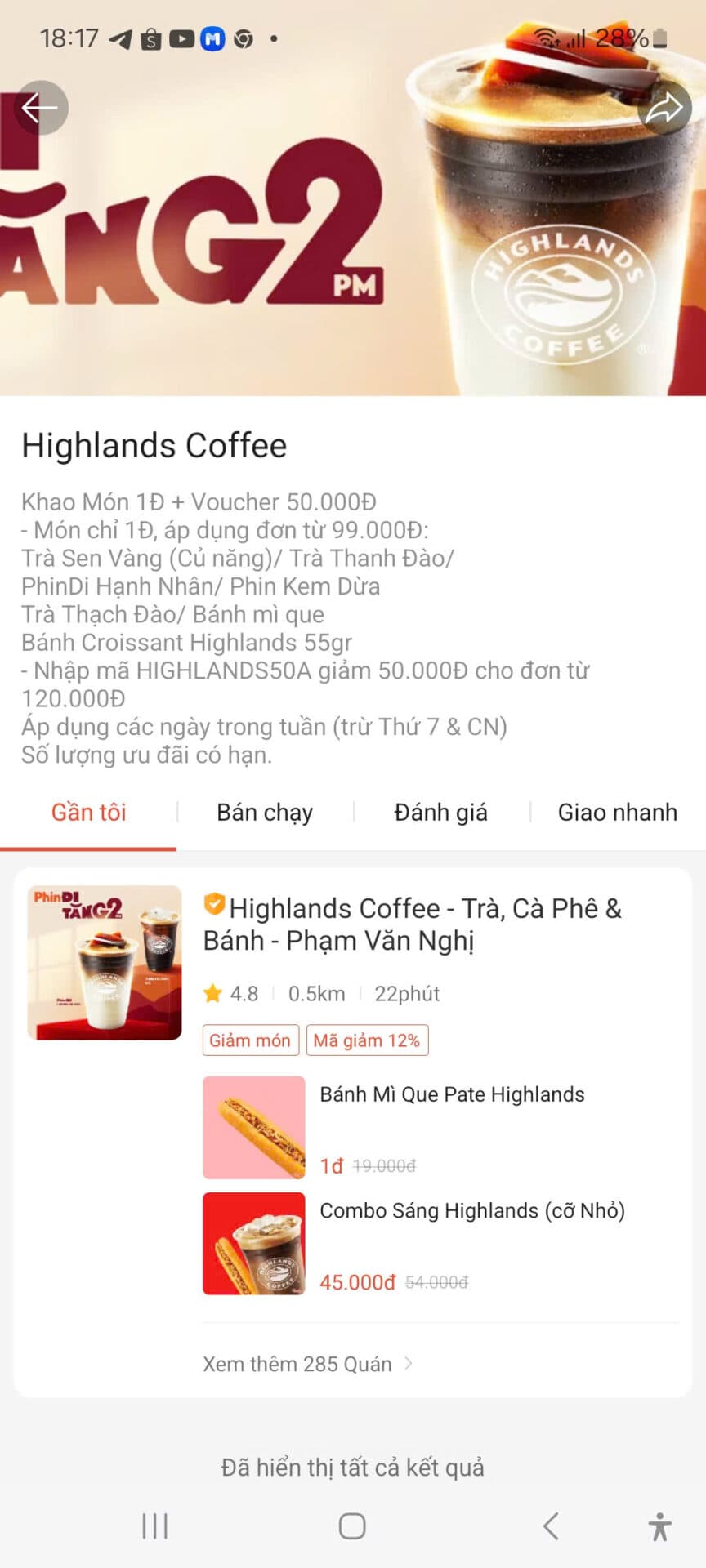Switch to the Bán chạy tab
The height and width of the screenshot is (1568, 706).
point(264,812)
